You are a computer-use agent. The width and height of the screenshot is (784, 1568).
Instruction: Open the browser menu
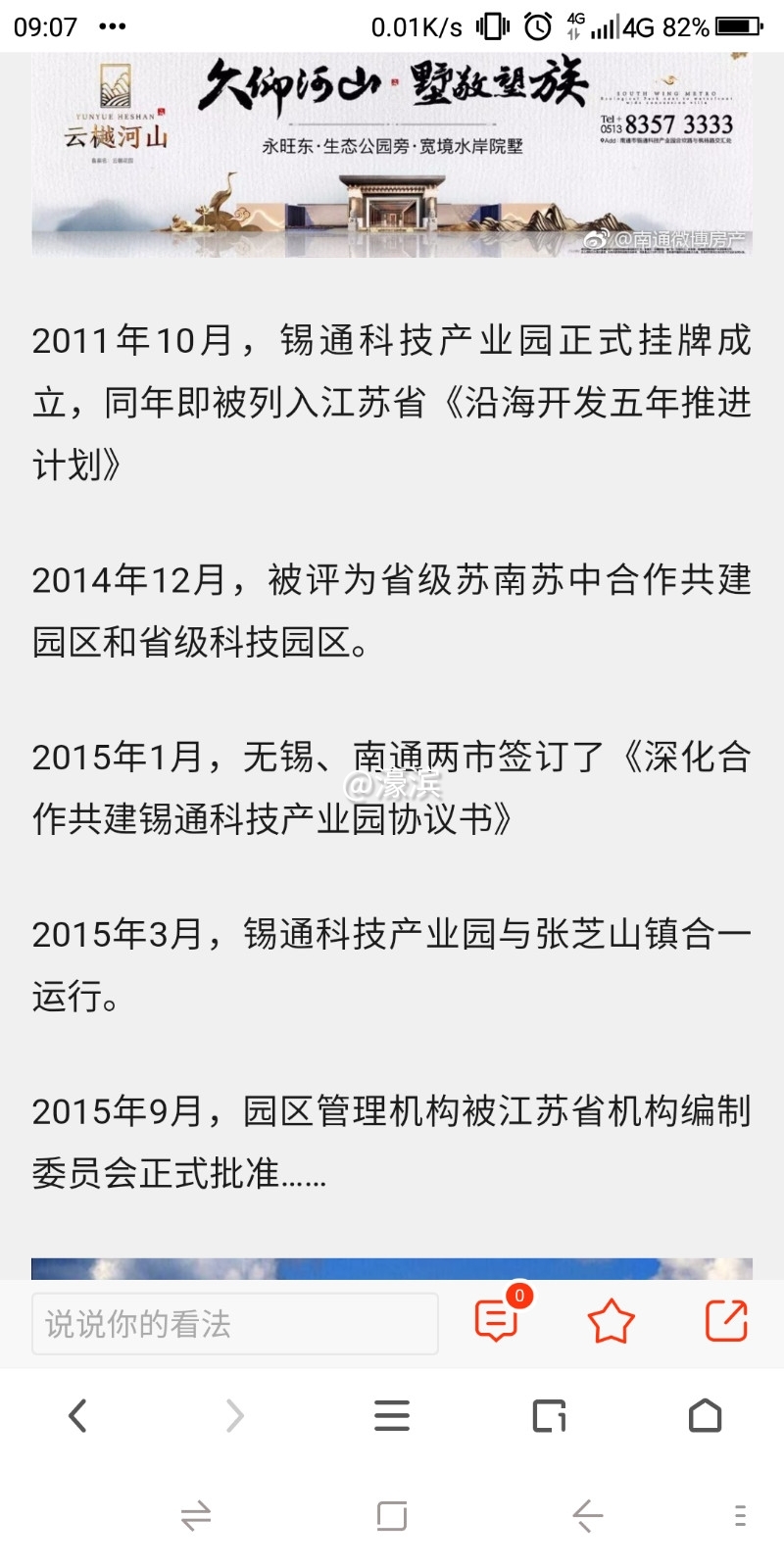[392, 1415]
